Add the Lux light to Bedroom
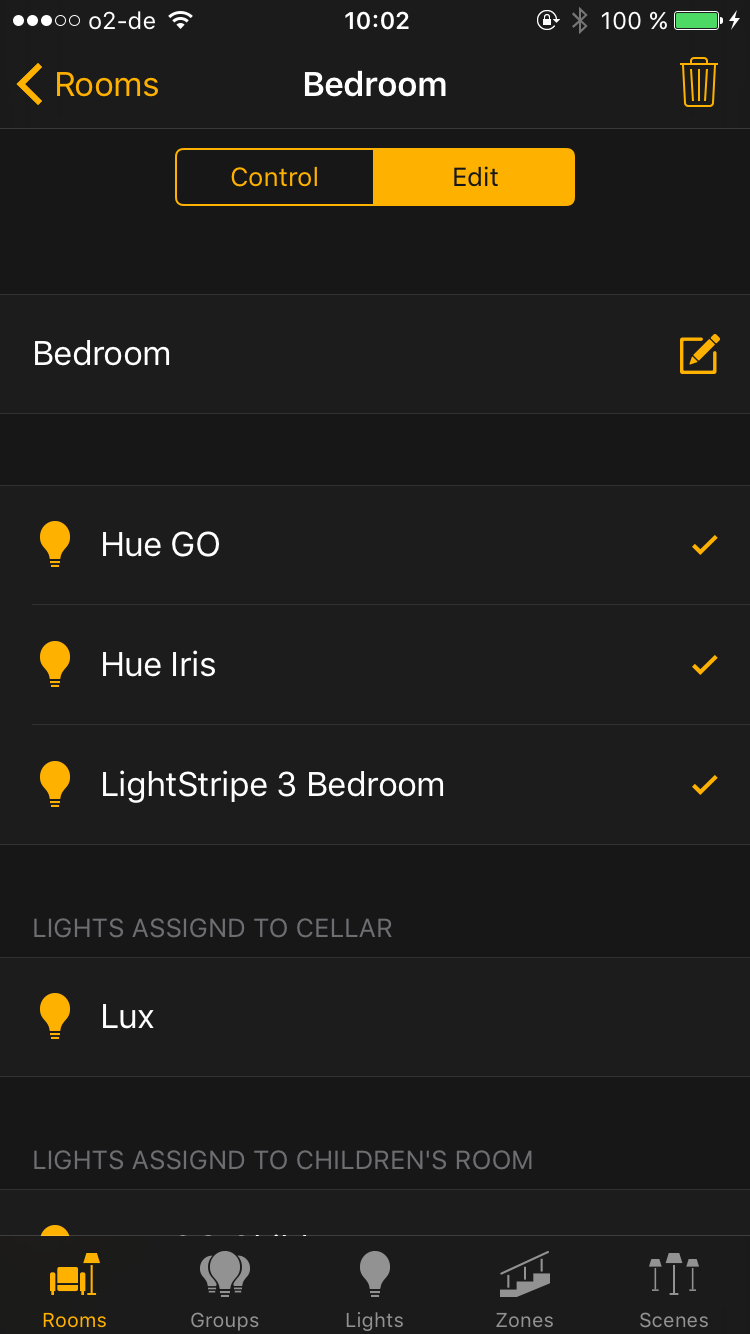This screenshot has height=1334, width=750. pyautogui.click(x=375, y=1017)
